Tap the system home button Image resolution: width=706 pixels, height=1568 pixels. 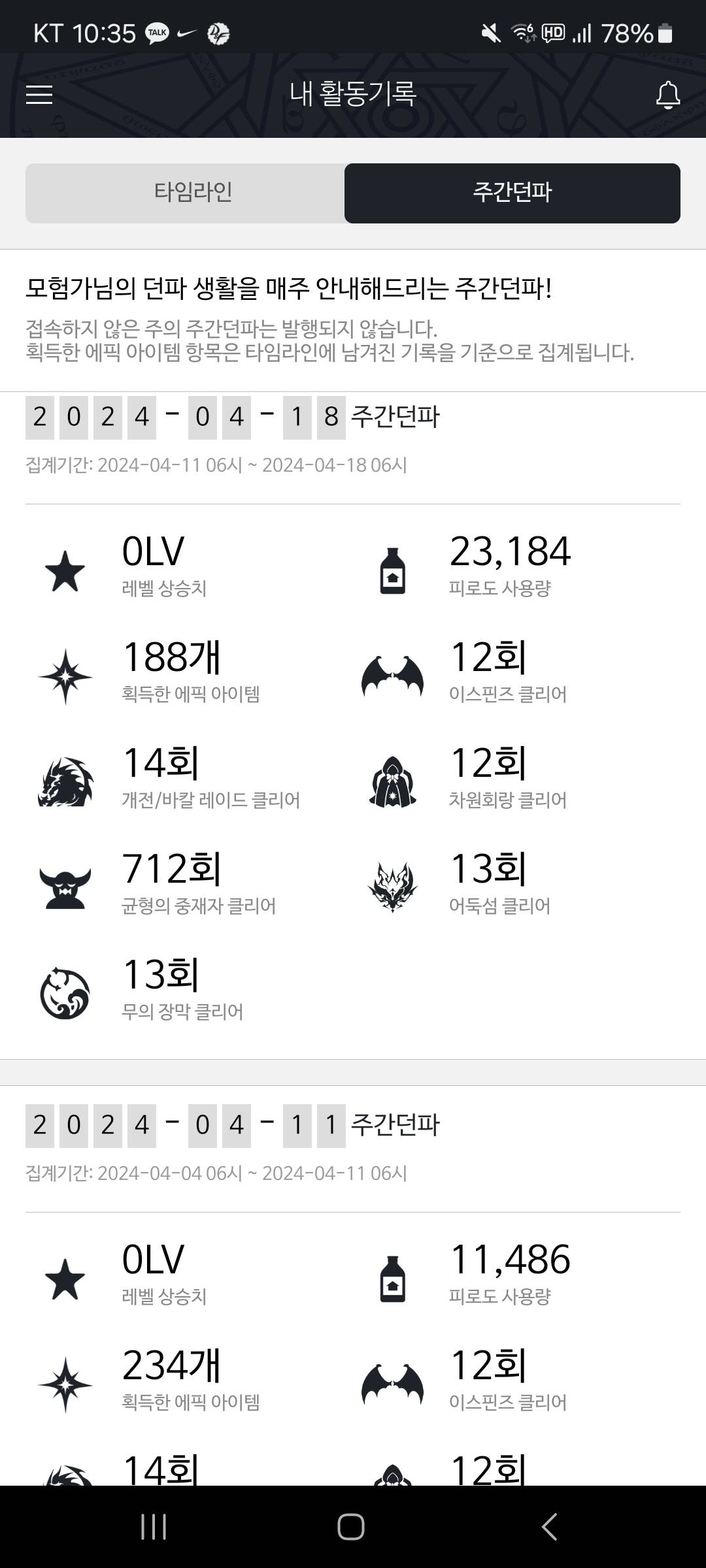pyautogui.click(x=351, y=1527)
